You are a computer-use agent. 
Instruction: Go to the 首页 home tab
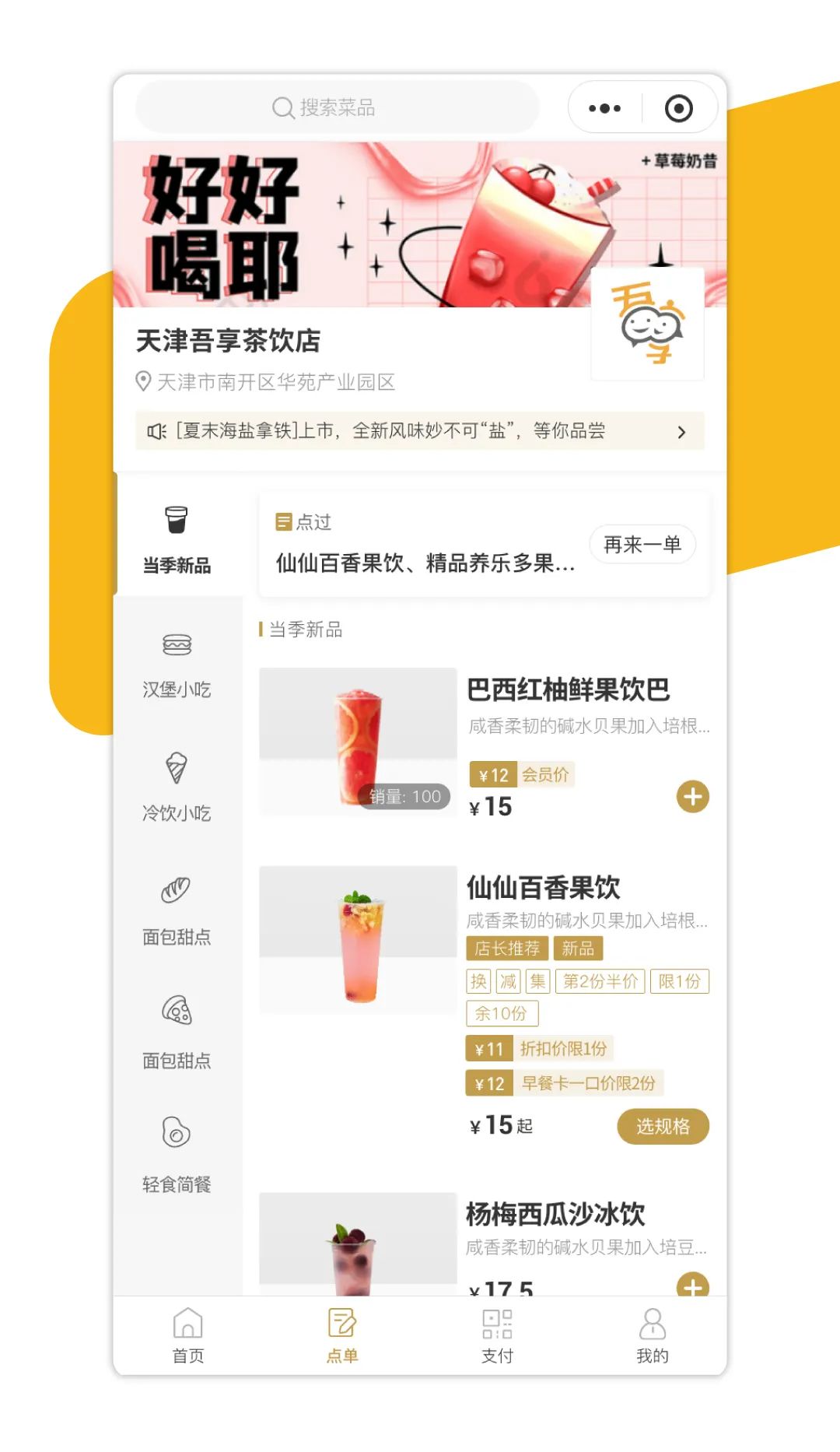[x=187, y=1335]
